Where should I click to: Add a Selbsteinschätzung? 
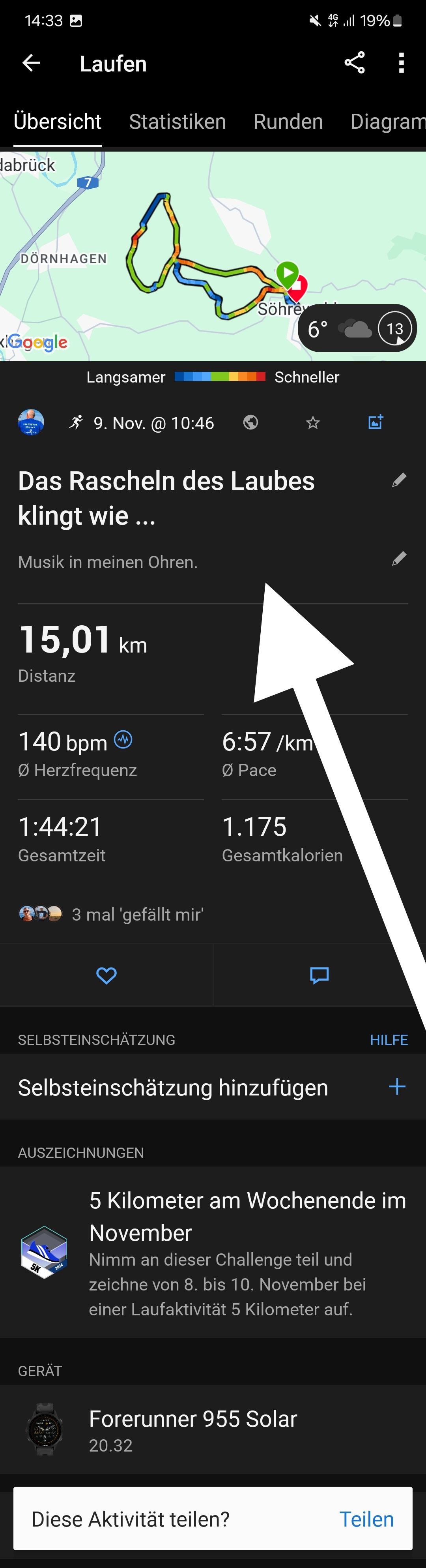coord(397,1086)
